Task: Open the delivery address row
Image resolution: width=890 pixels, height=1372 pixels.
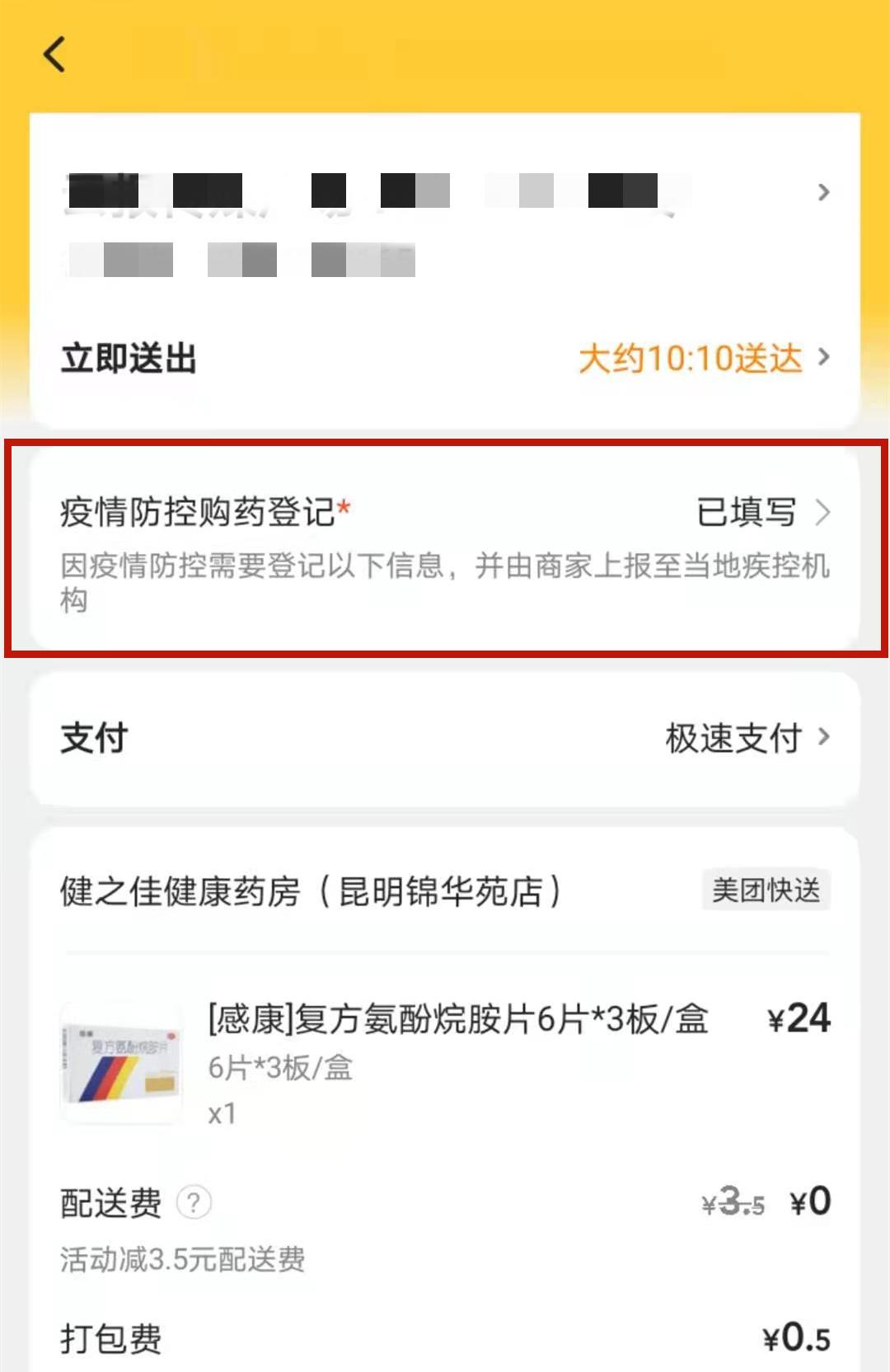Action: (x=445, y=223)
